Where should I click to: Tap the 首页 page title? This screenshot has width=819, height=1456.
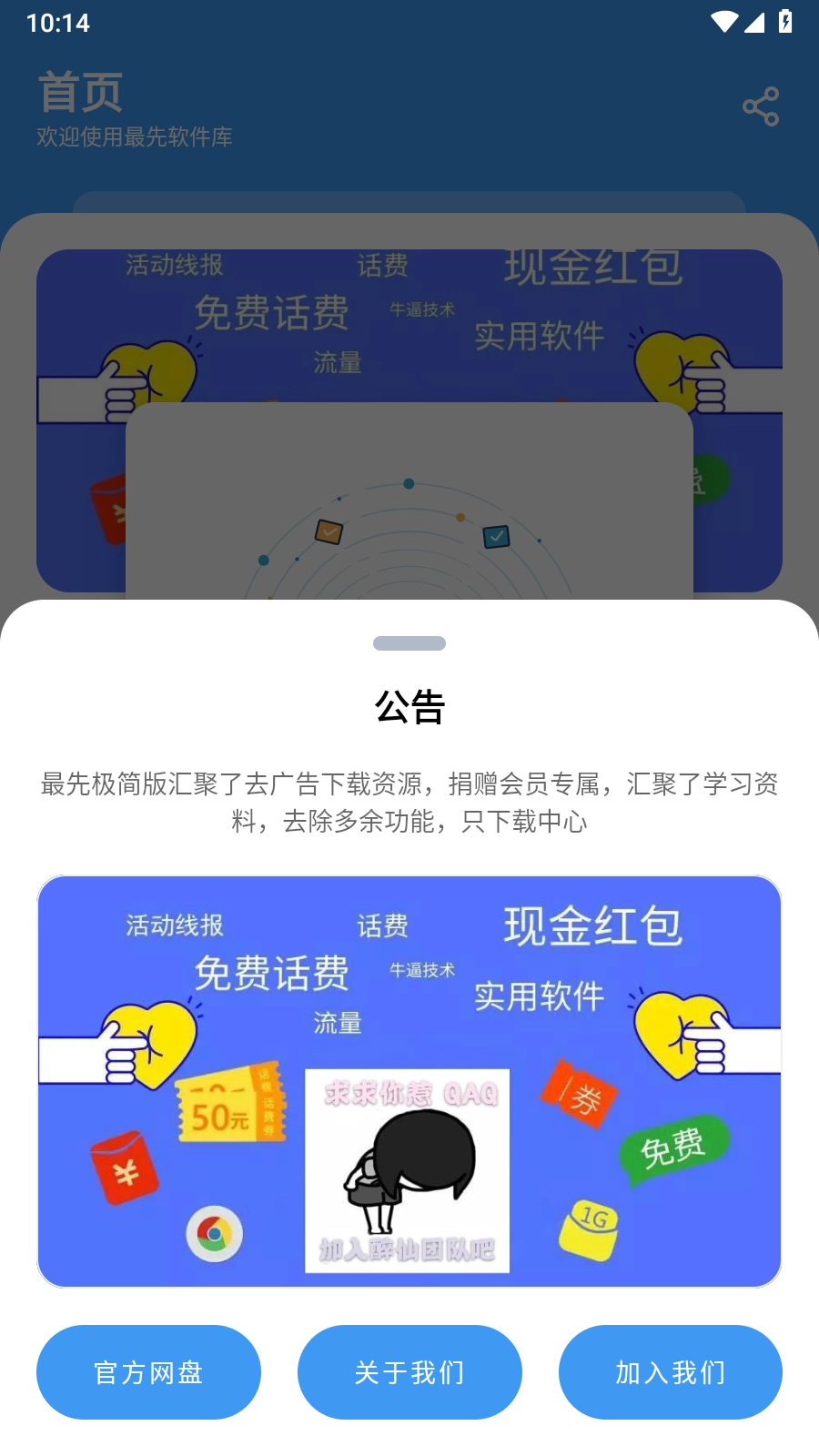[x=80, y=89]
